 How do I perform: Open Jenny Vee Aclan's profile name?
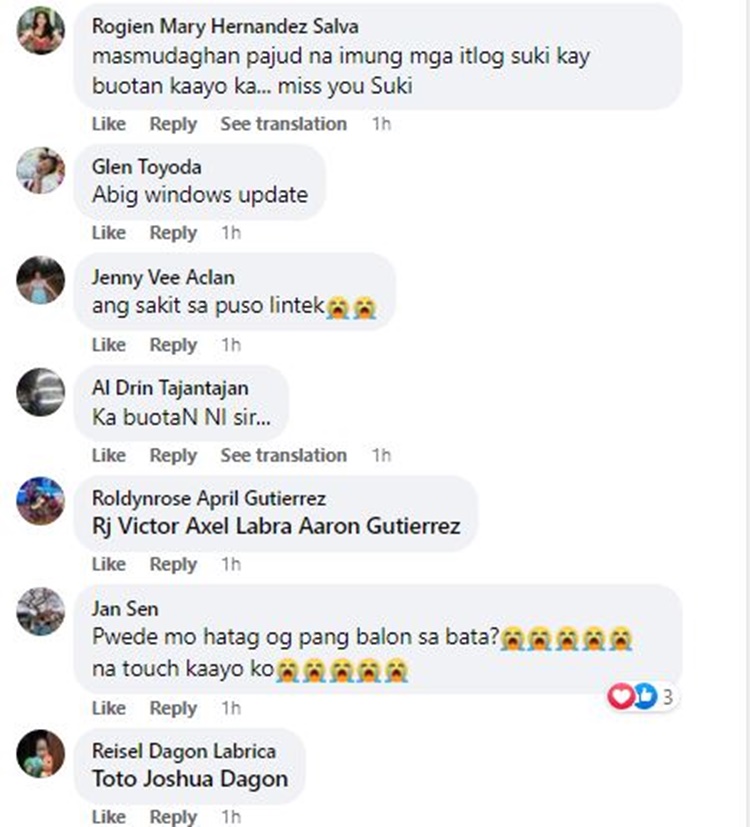click(x=163, y=277)
